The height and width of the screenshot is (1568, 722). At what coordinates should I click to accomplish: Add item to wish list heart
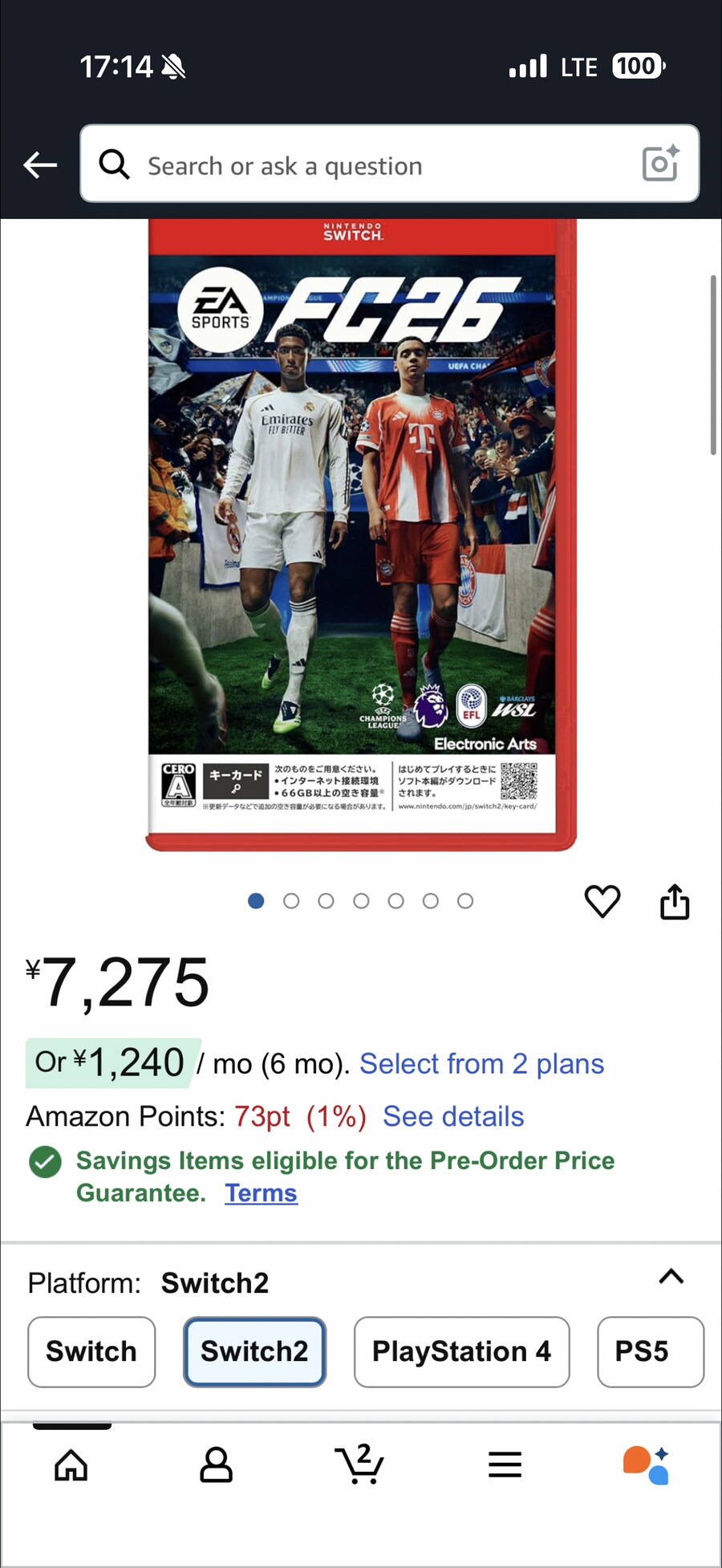point(602,901)
